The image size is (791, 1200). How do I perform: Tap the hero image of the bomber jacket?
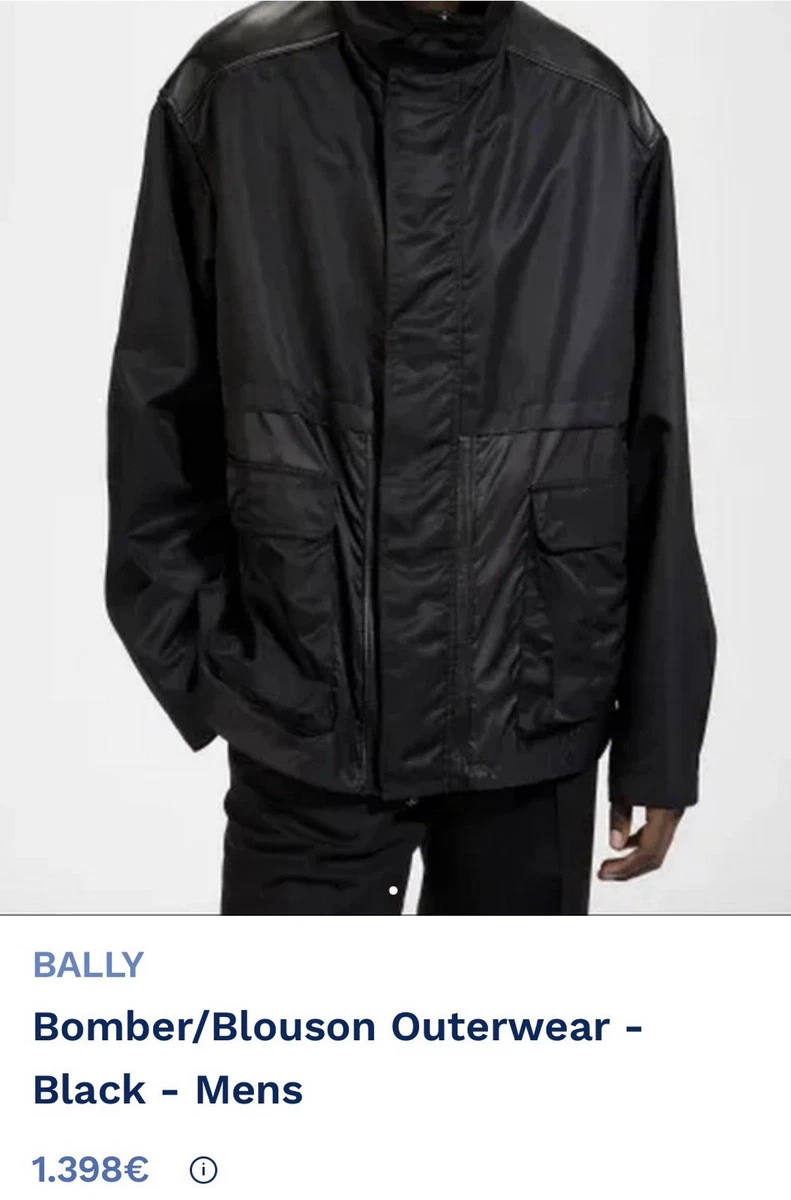pos(395,450)
